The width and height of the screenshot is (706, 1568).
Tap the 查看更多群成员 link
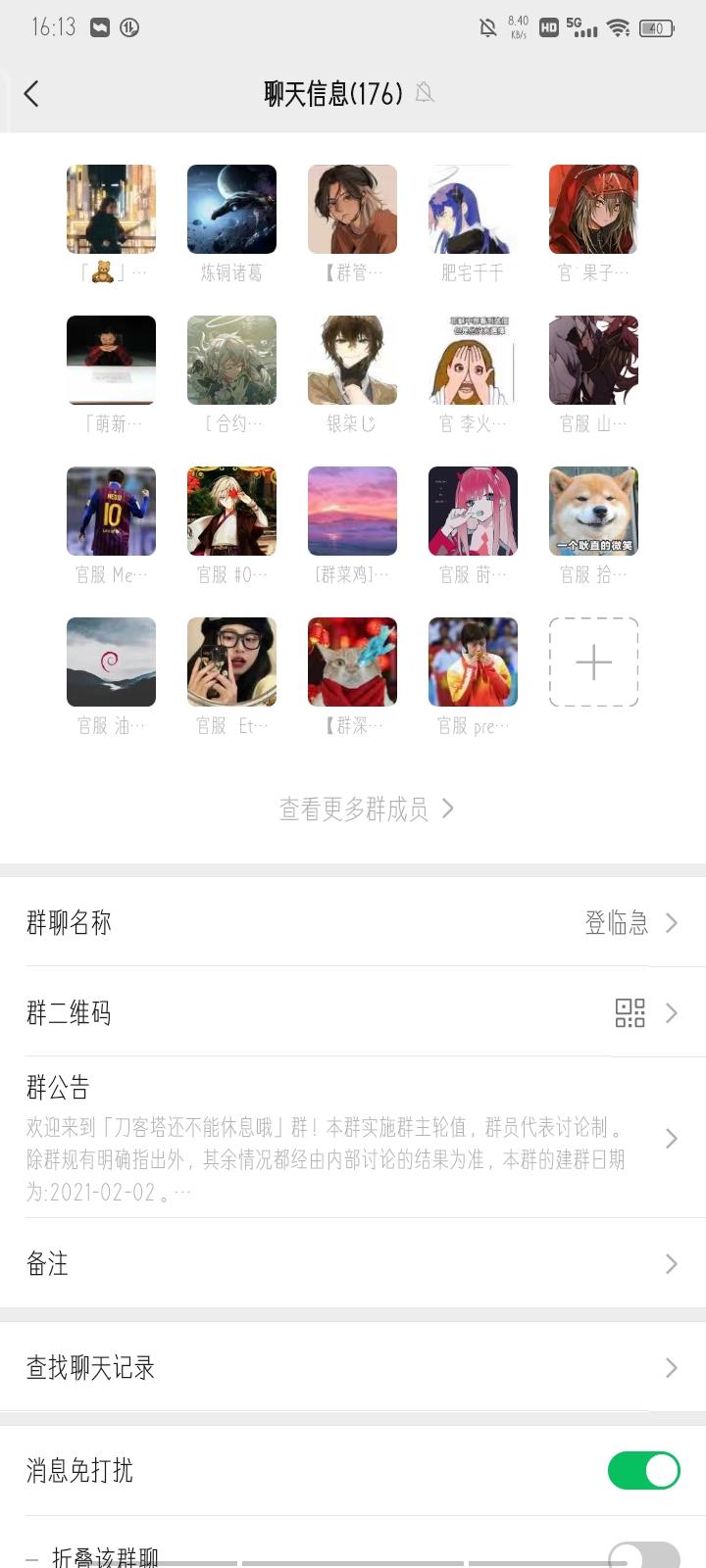(353, 808)
